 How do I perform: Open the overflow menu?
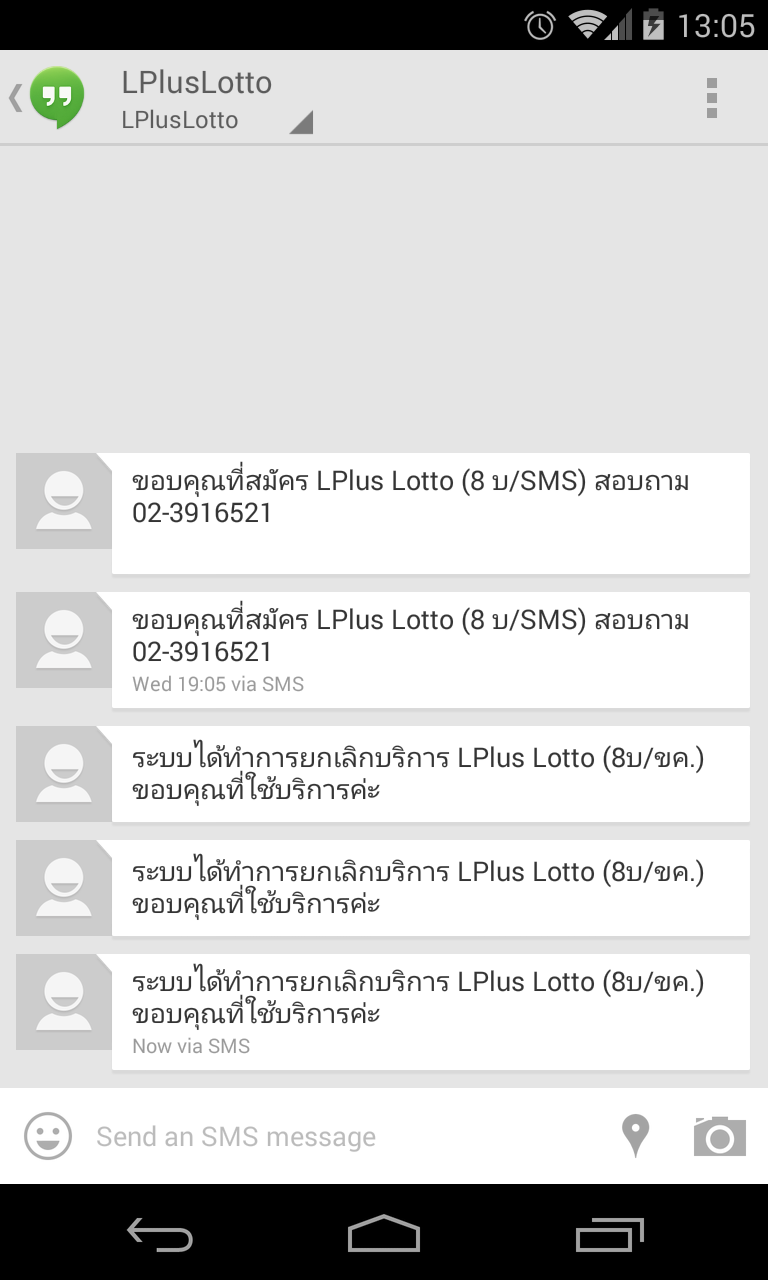(711, 98)
